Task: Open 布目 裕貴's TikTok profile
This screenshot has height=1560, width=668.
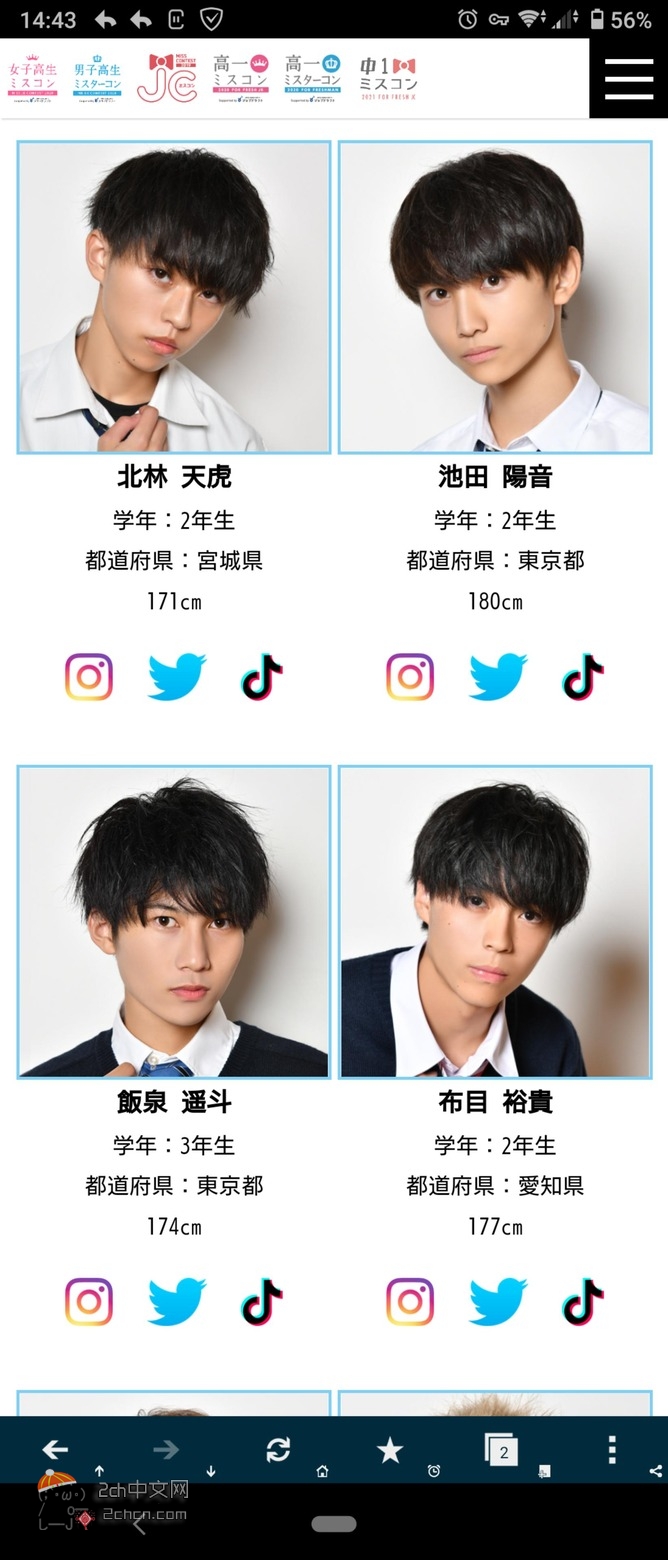Action: coord(583,1302)
